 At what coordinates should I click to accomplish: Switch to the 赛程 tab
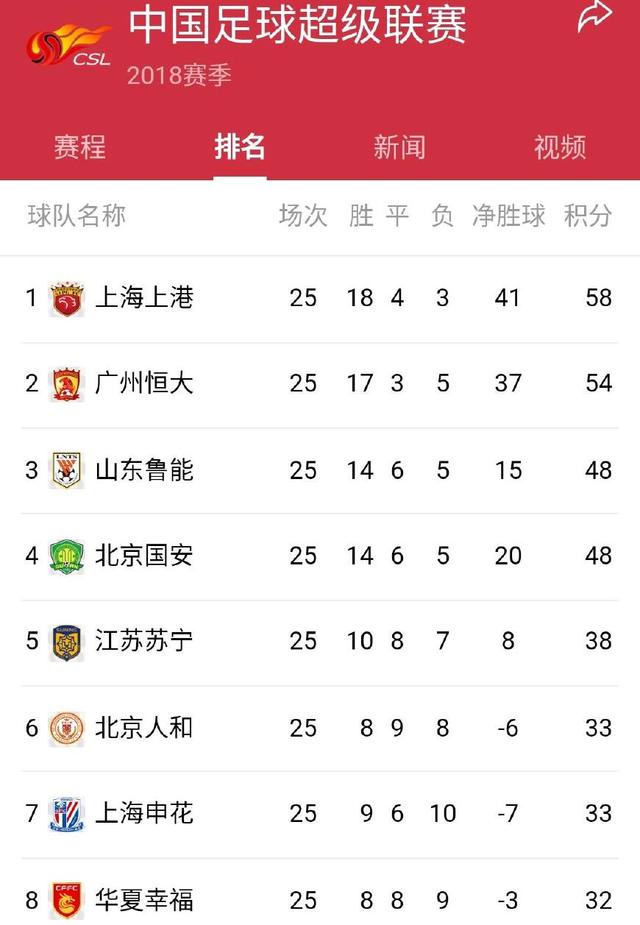tap(80, 148)
